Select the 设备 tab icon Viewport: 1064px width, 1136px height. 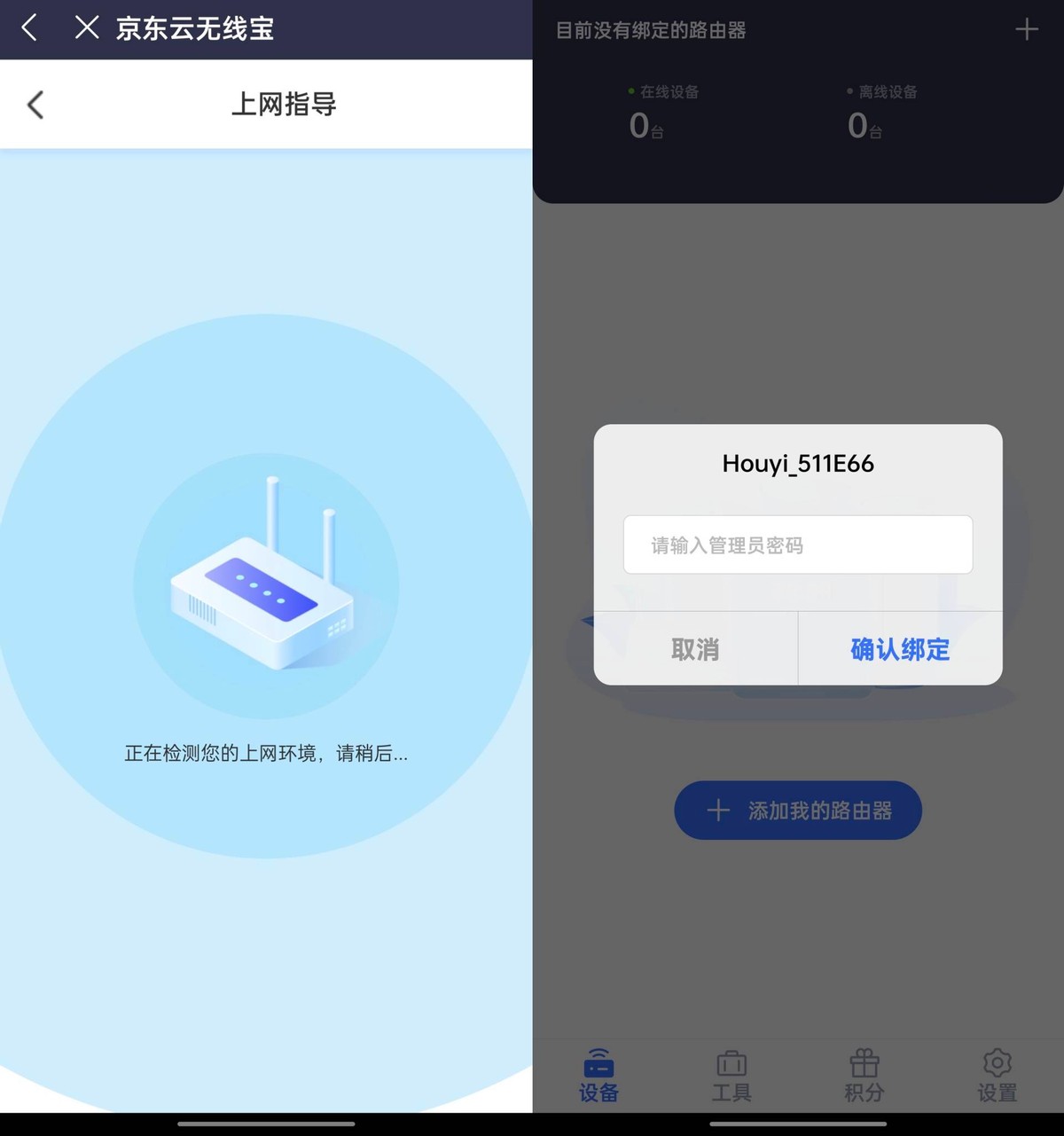598,1065
